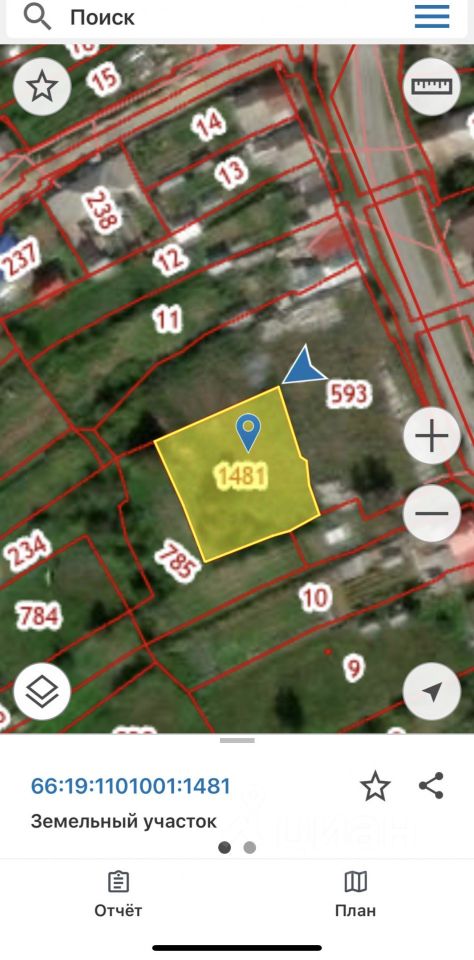Open favorites star button on map
The height and width of the screenshot is (960, 474).
(x=42, y=87)
